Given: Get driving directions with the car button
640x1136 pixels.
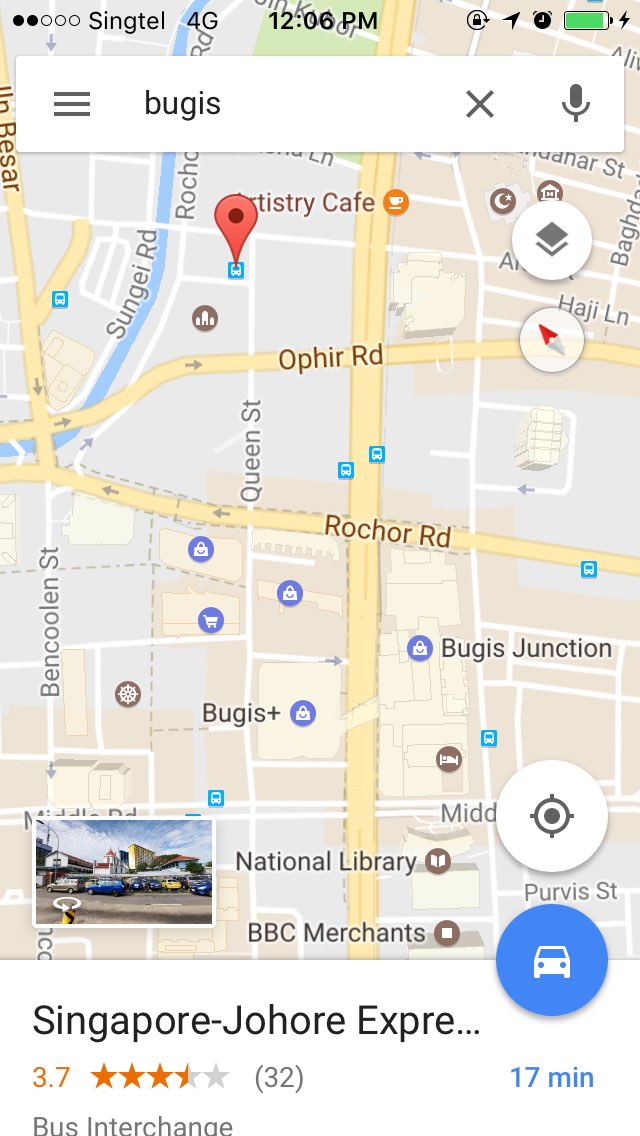Looking at the screenshot, I should (x=551, y=961).
